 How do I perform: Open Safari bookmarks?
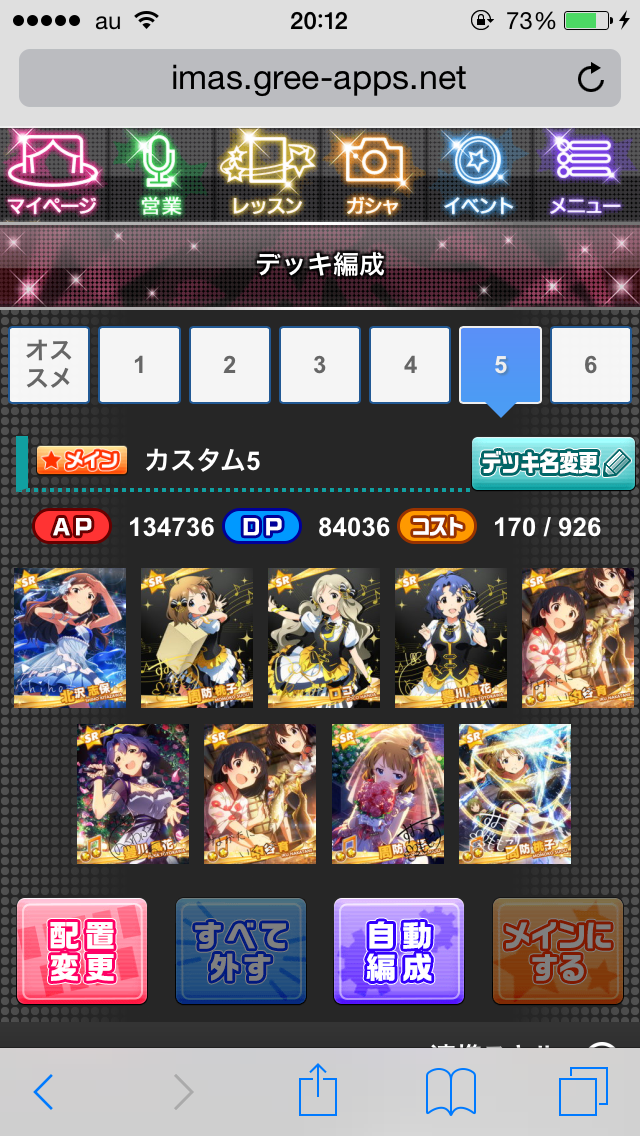coord(450,1092)
